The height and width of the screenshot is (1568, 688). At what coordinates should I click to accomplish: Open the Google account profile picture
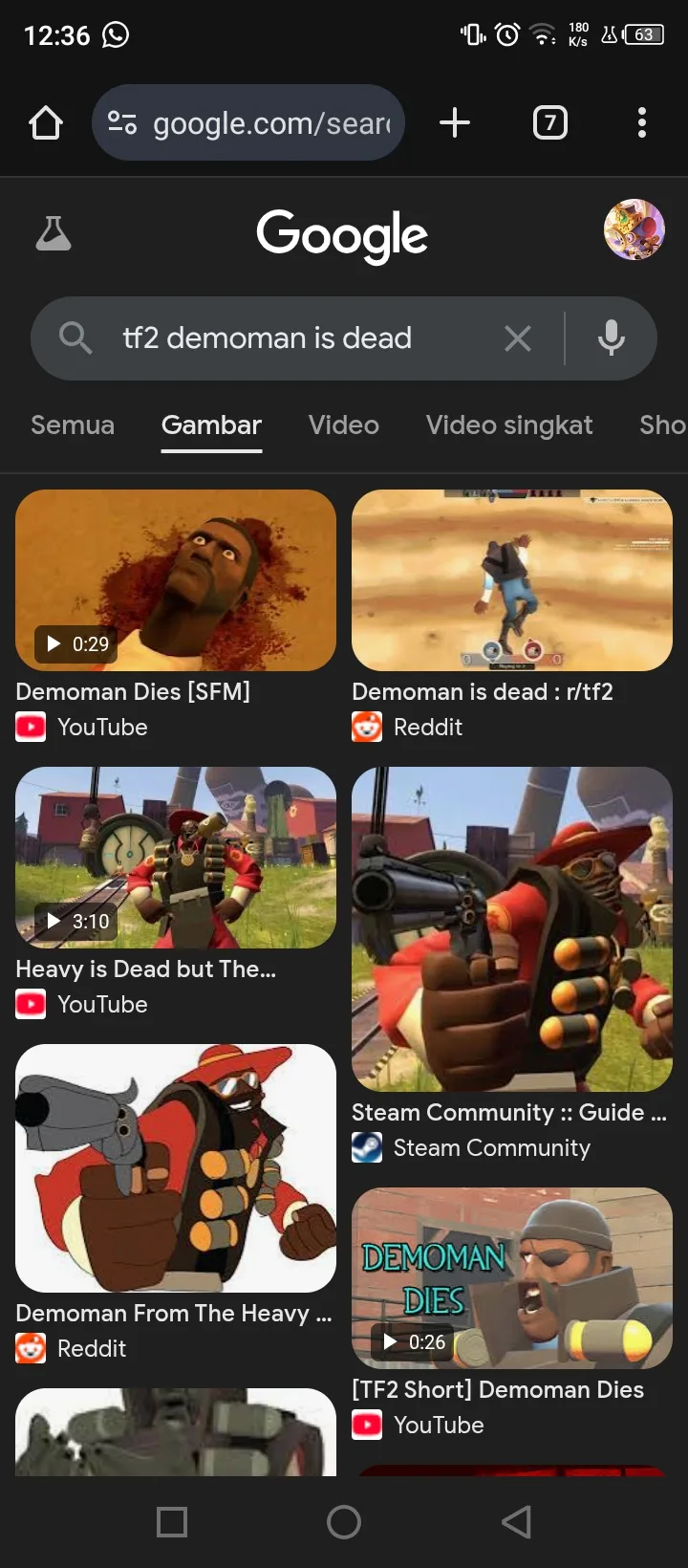(x=634, y=229)
